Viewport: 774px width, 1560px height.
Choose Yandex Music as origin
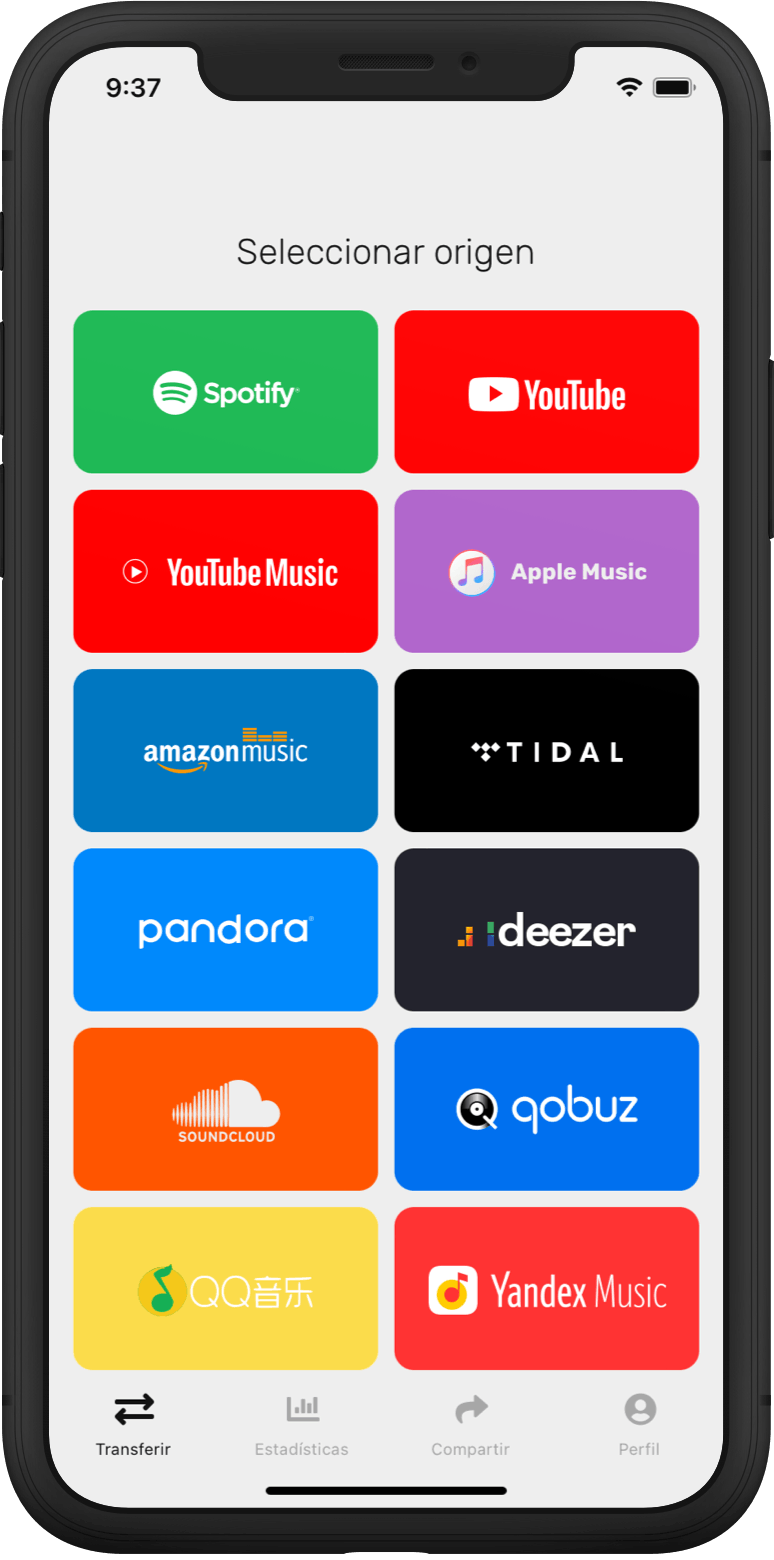[x=547, y=1288]
